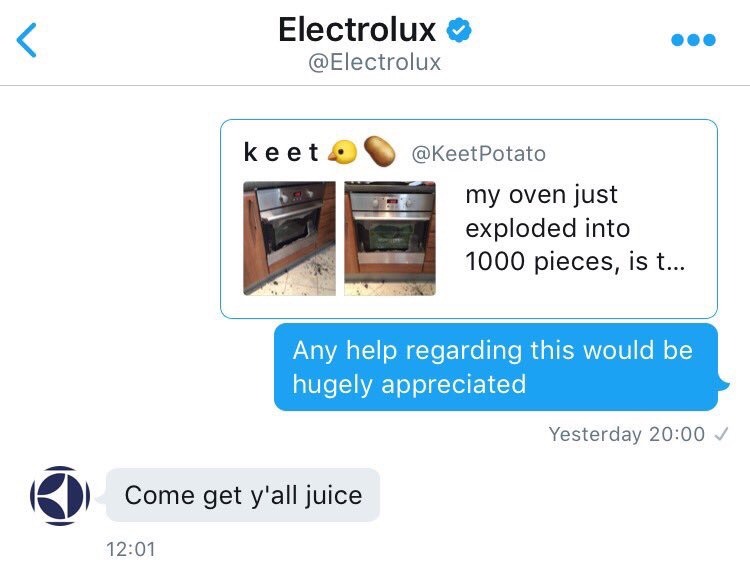Open the quoted tweet from @KeetPotato

468,219
